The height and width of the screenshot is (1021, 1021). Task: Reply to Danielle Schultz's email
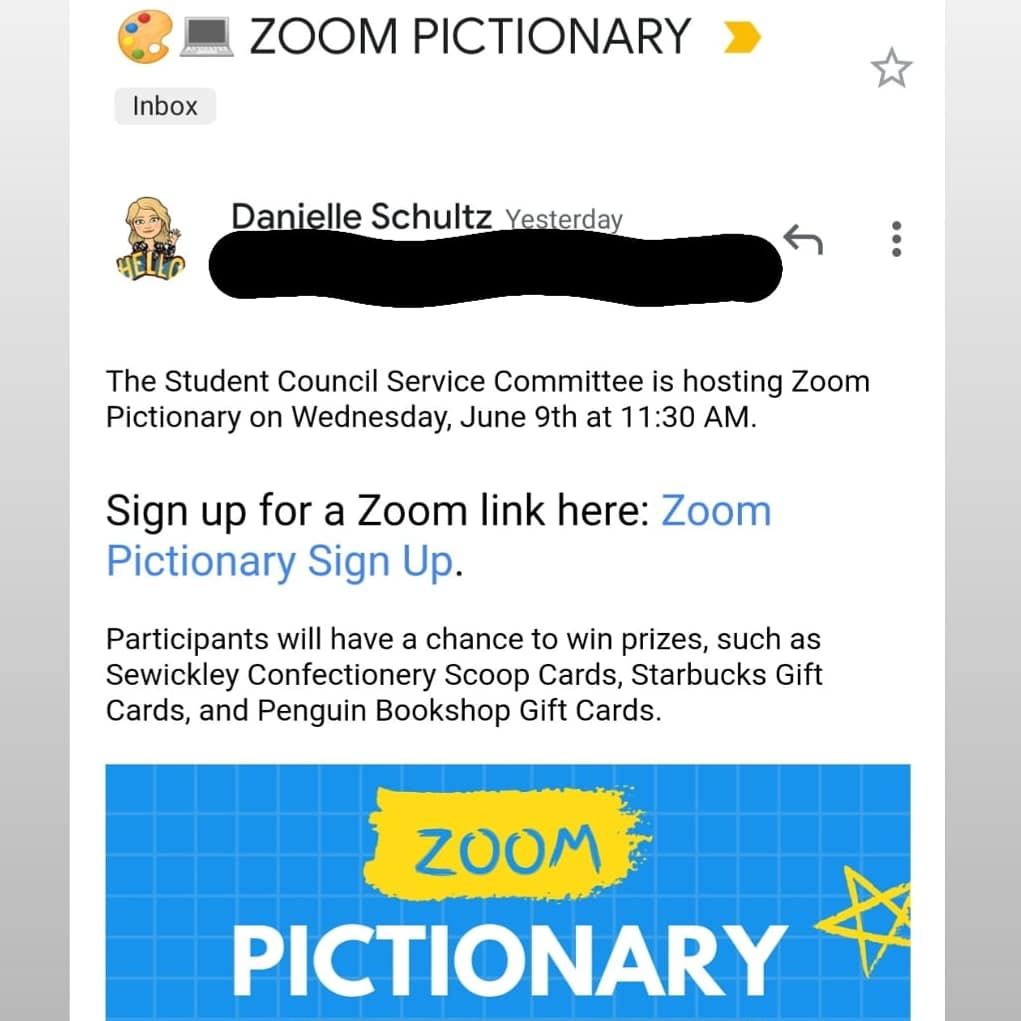coord(802,239)
